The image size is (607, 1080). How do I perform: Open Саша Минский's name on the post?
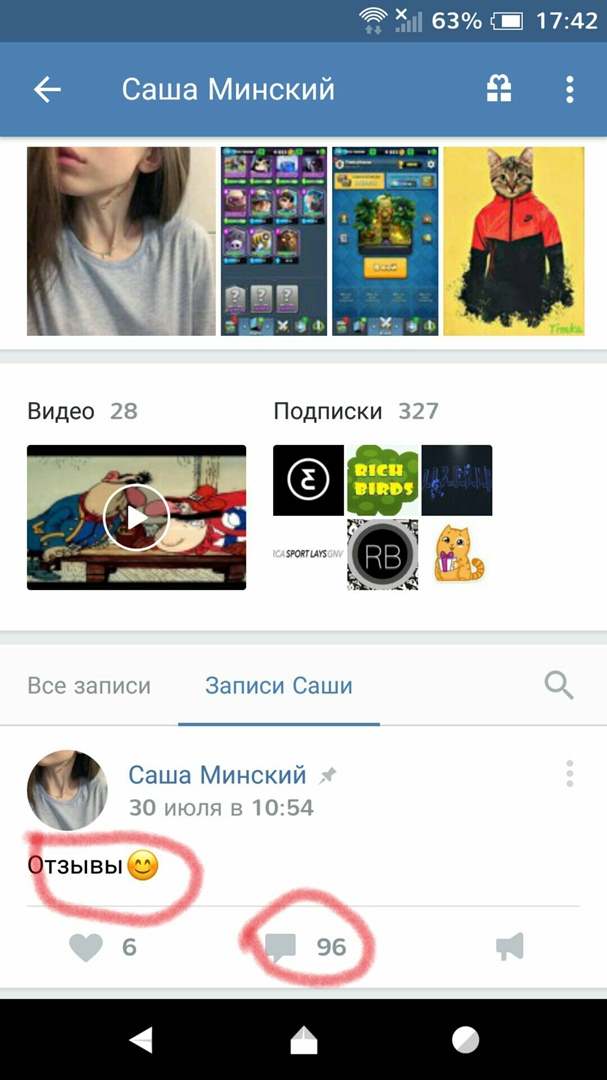click(x=217, y=775)
